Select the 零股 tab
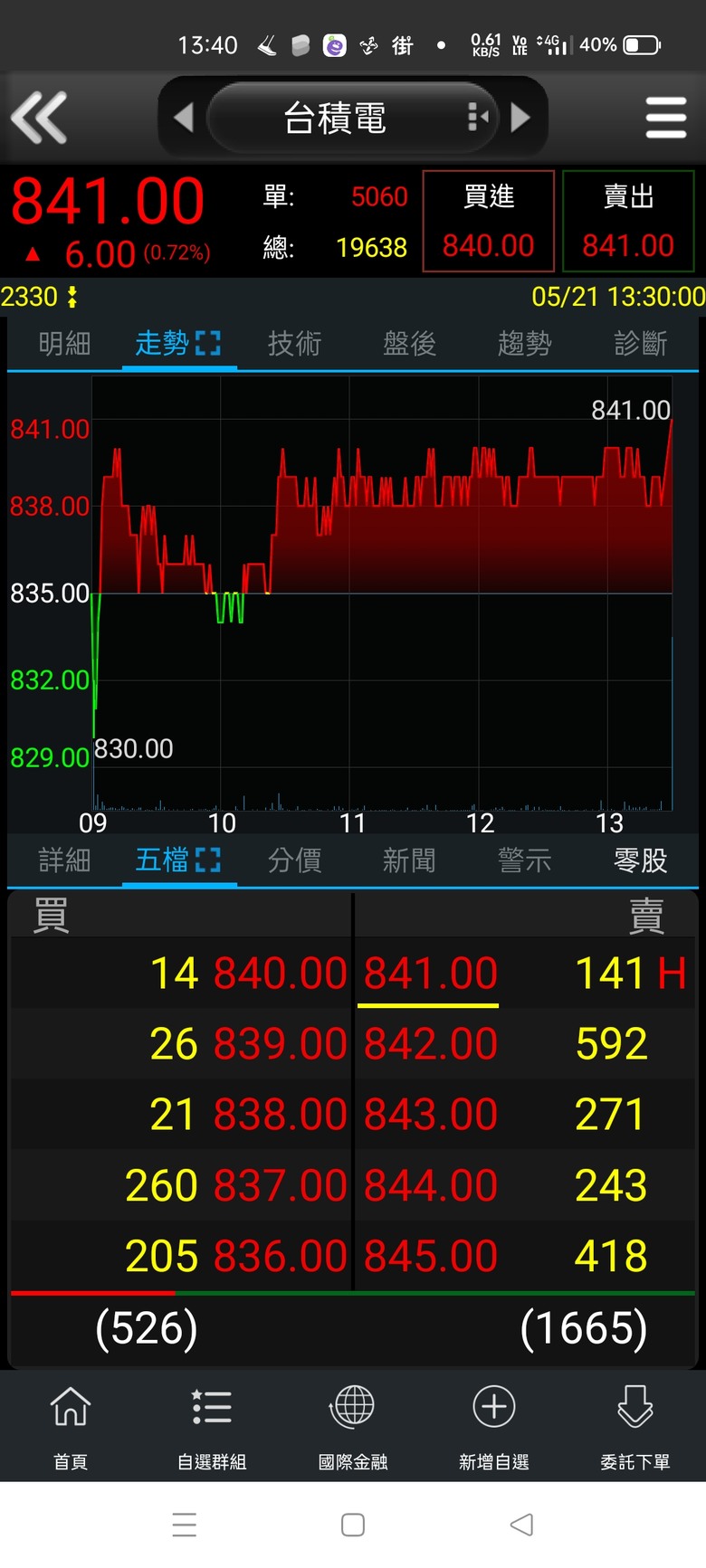 640,860
